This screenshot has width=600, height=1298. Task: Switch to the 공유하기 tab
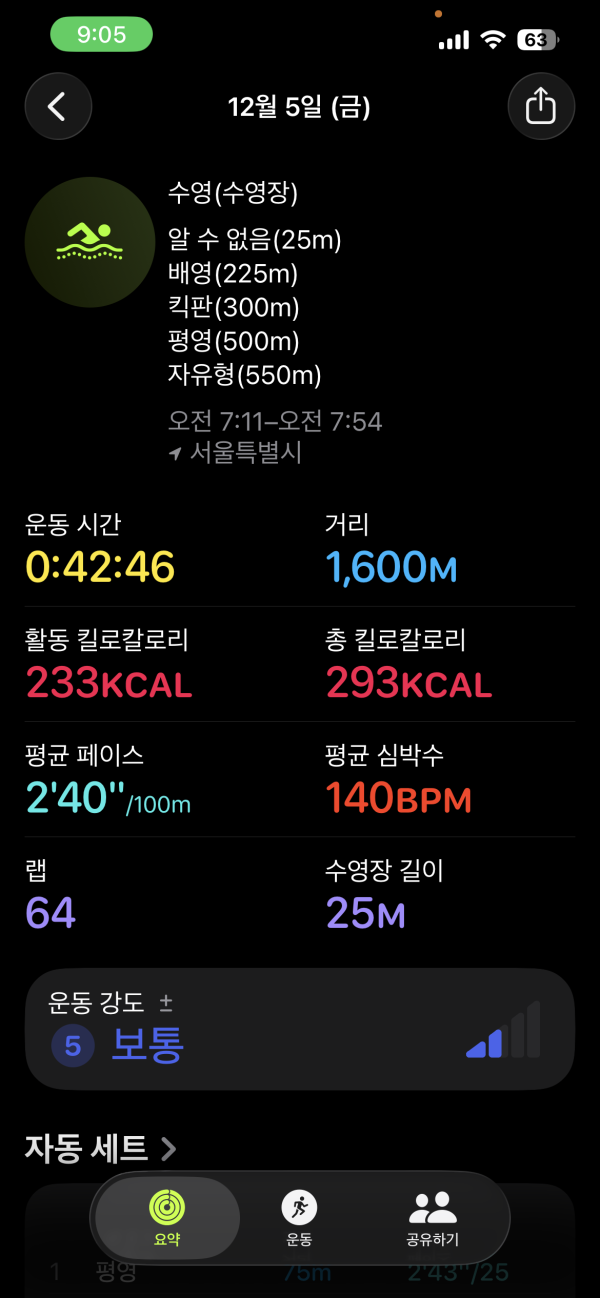[x=433, y=1218]
